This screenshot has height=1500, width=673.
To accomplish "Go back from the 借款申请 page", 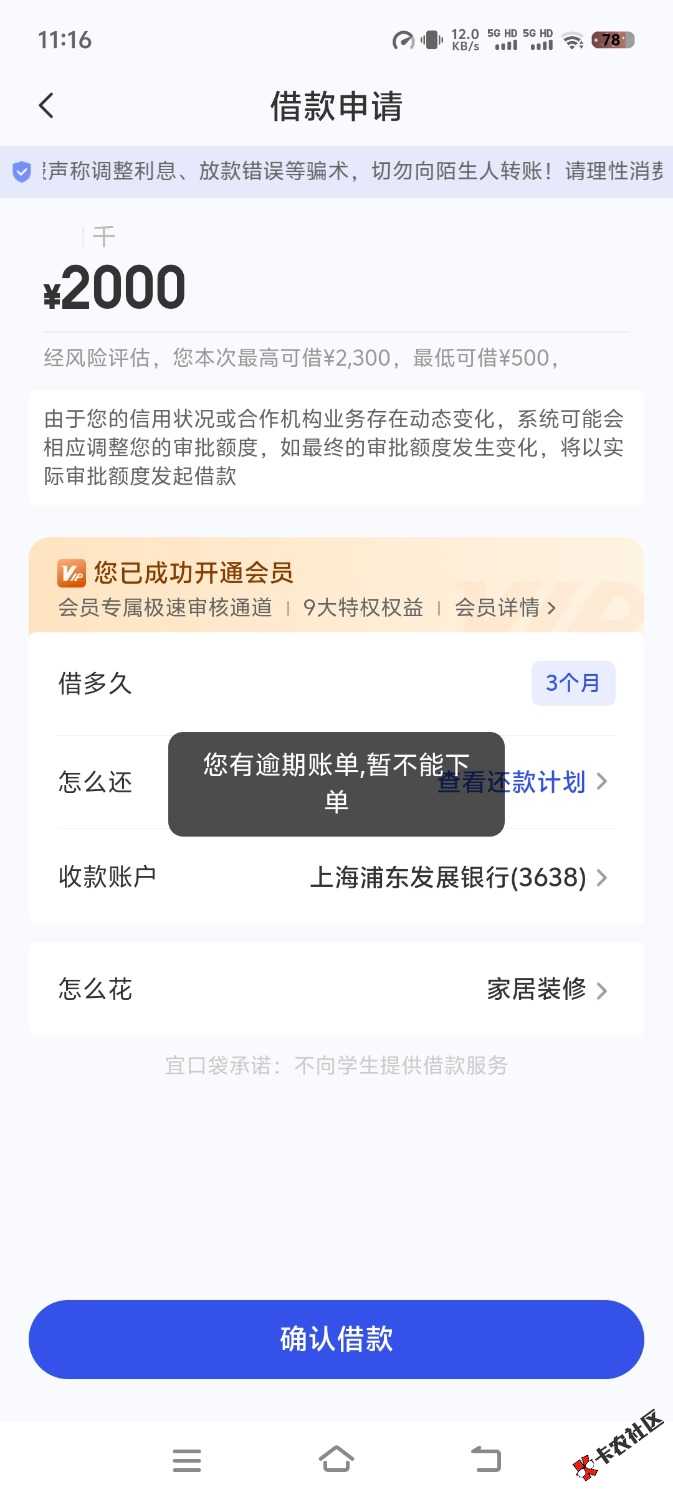I will (46, 106).
